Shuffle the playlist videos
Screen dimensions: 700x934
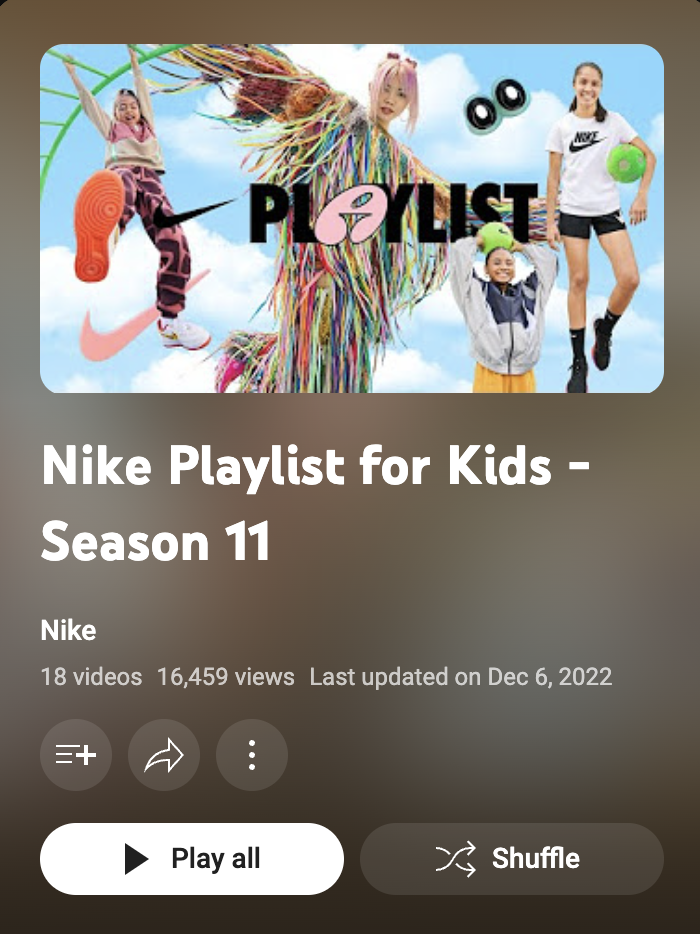click(x=512, y=858)
